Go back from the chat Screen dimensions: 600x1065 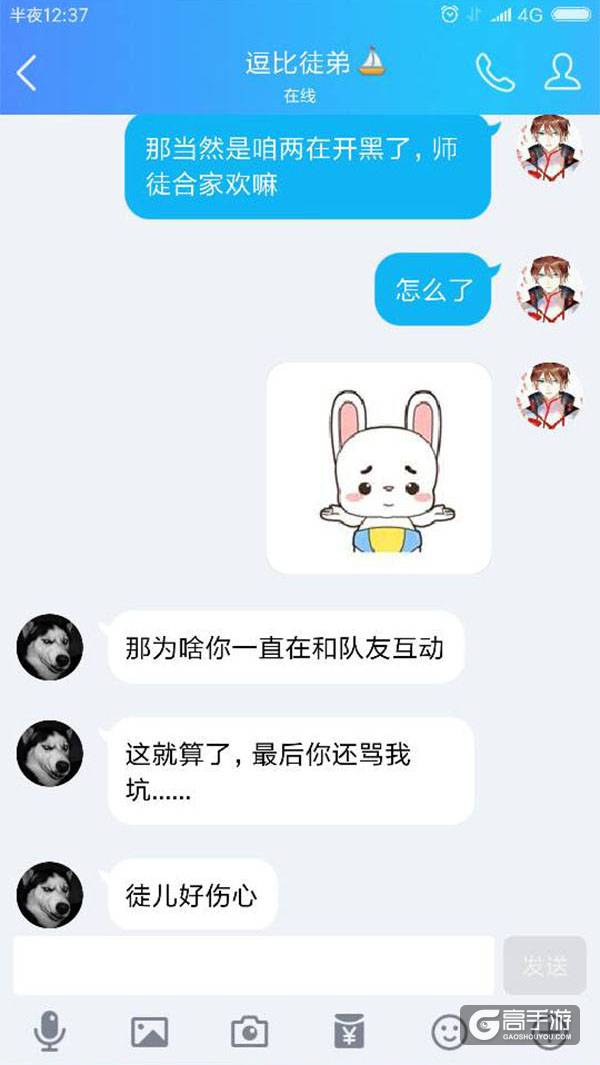27,72
